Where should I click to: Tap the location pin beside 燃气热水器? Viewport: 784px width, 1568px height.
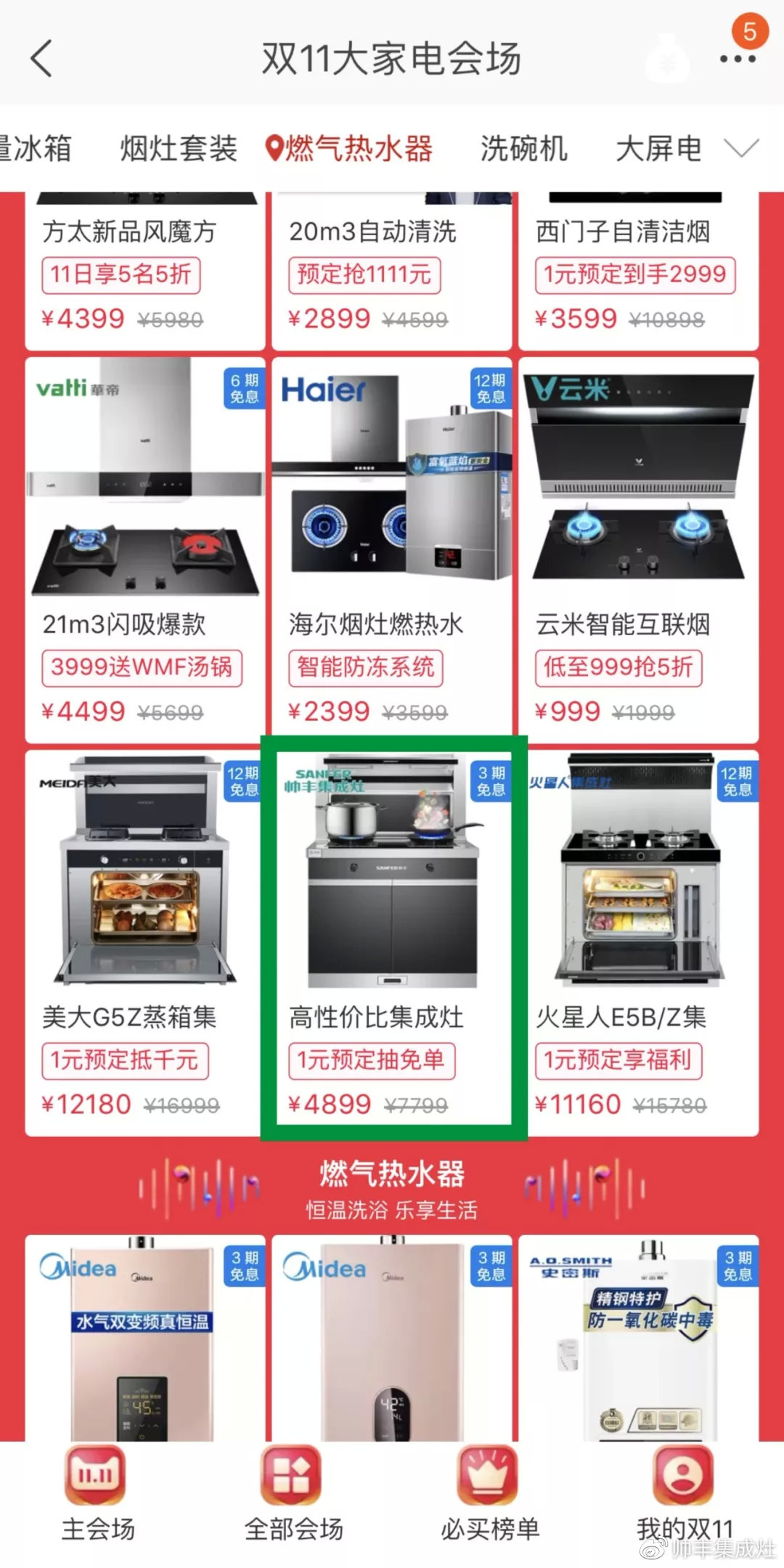[273, 149]
